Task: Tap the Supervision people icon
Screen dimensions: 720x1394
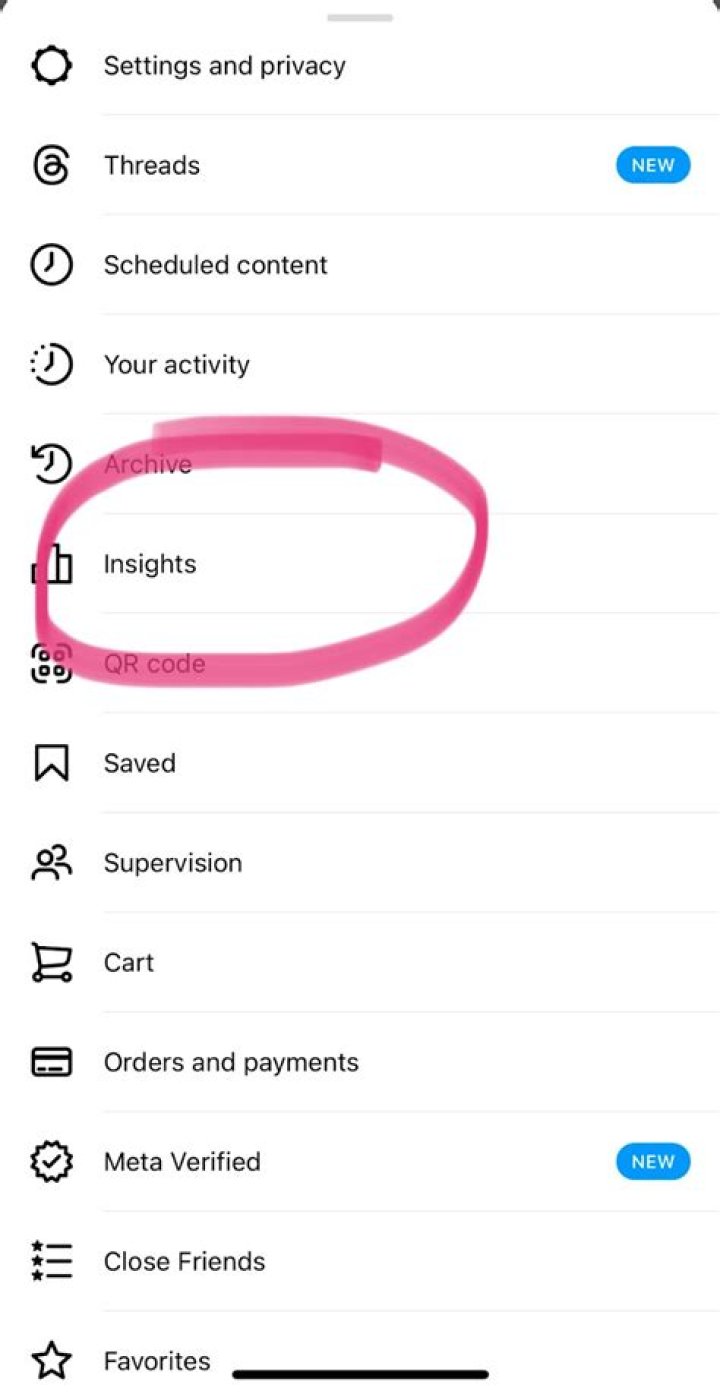Action: click(x=51, y=862)
